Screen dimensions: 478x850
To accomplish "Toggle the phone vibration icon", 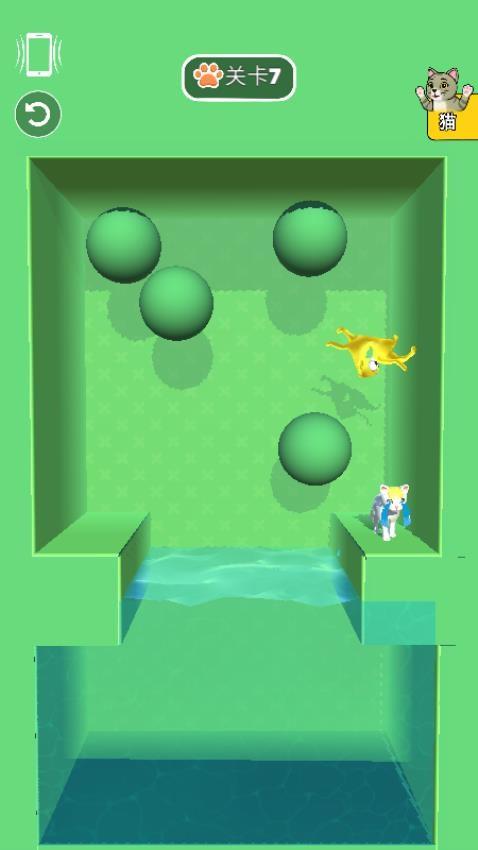I will (x=38, y=55).
